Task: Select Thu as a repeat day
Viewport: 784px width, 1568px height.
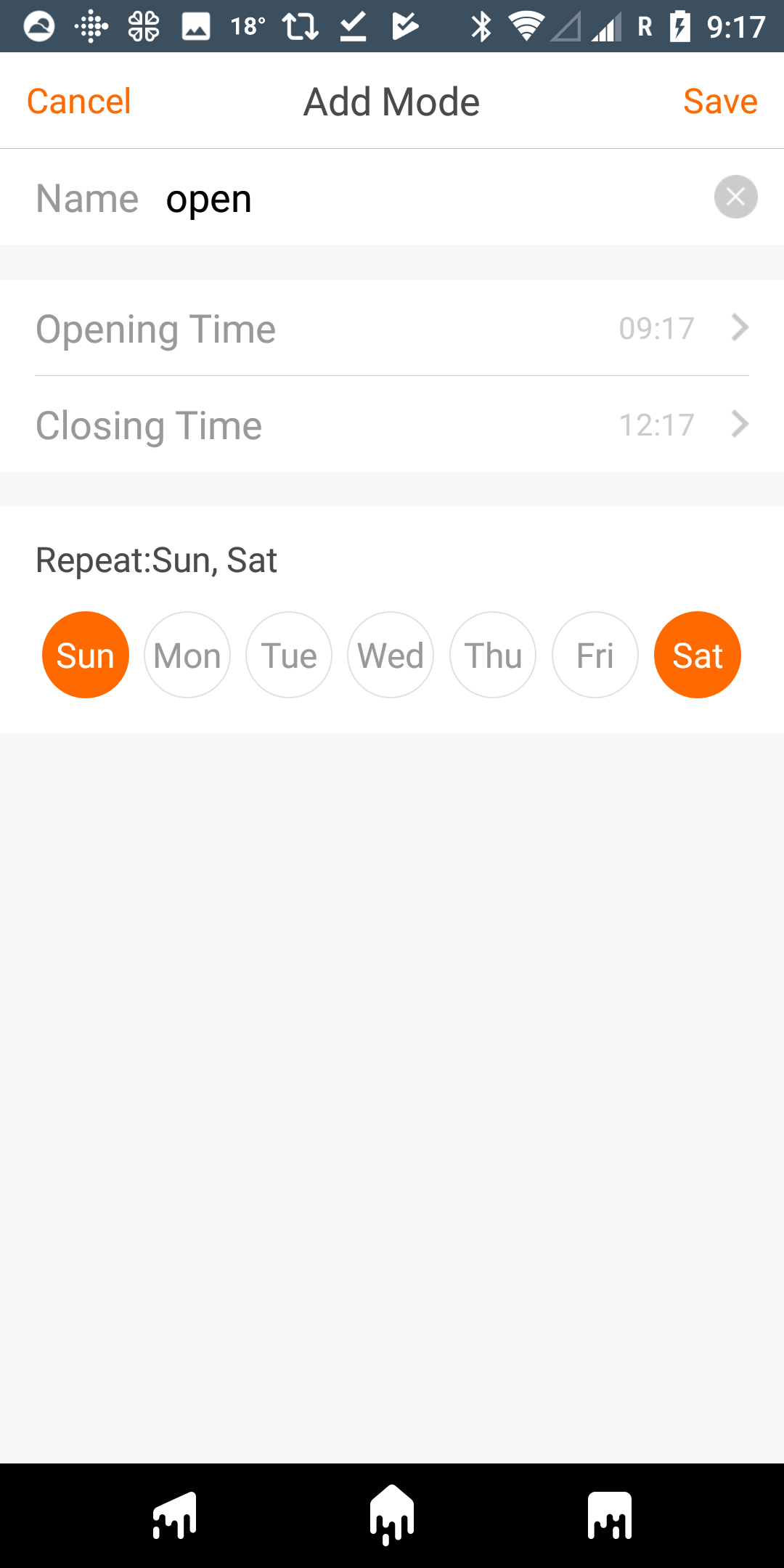Action: pos(493,655)
